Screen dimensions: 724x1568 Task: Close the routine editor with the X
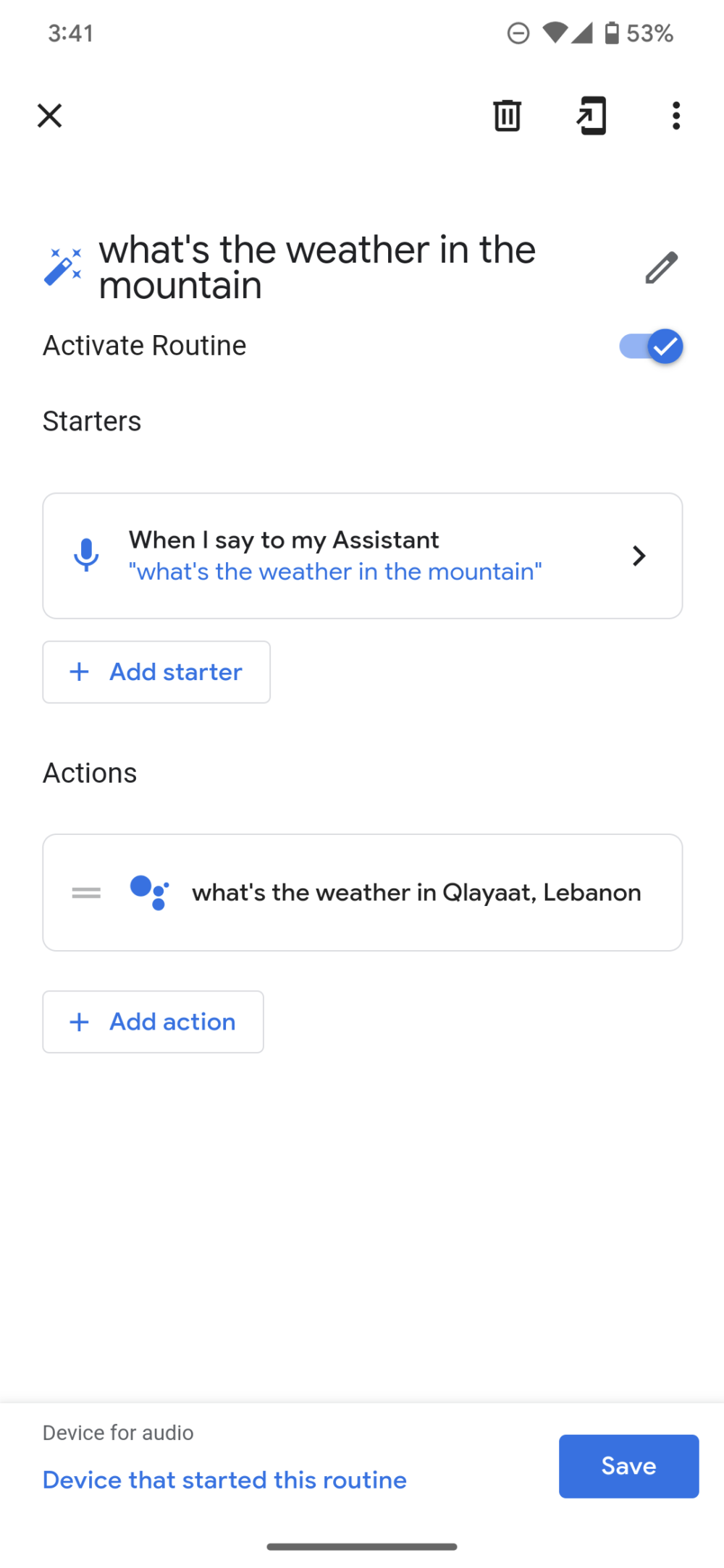(49, 116)
